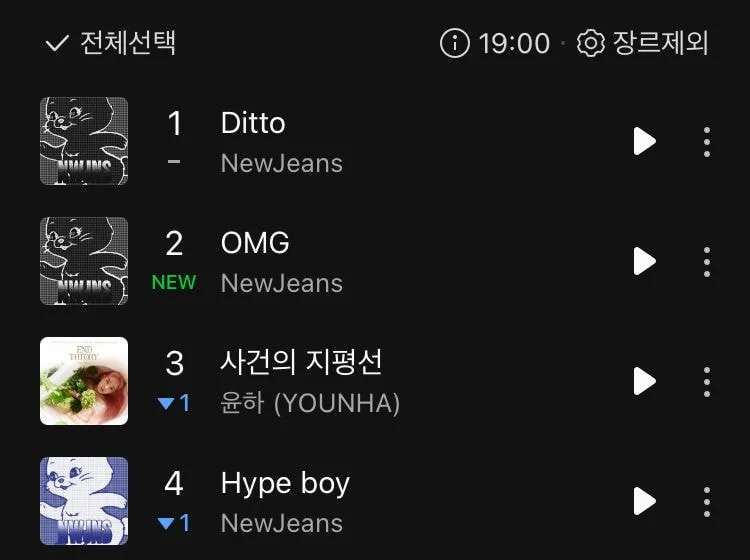Screen dimensions: 750x560
Task: Open the OMG album cover
Action: tap(84, 261)
